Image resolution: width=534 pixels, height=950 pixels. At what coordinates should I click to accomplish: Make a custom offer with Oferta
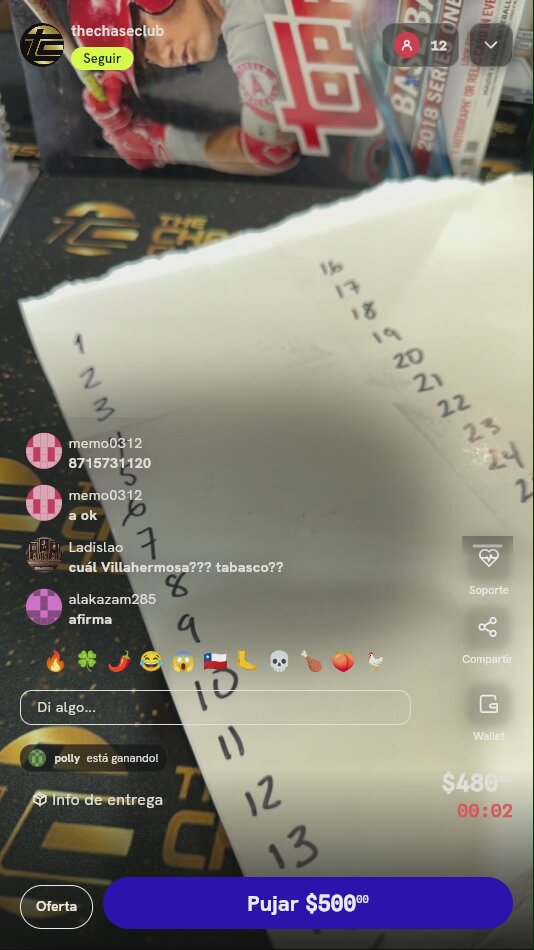(x=56, y=906)
